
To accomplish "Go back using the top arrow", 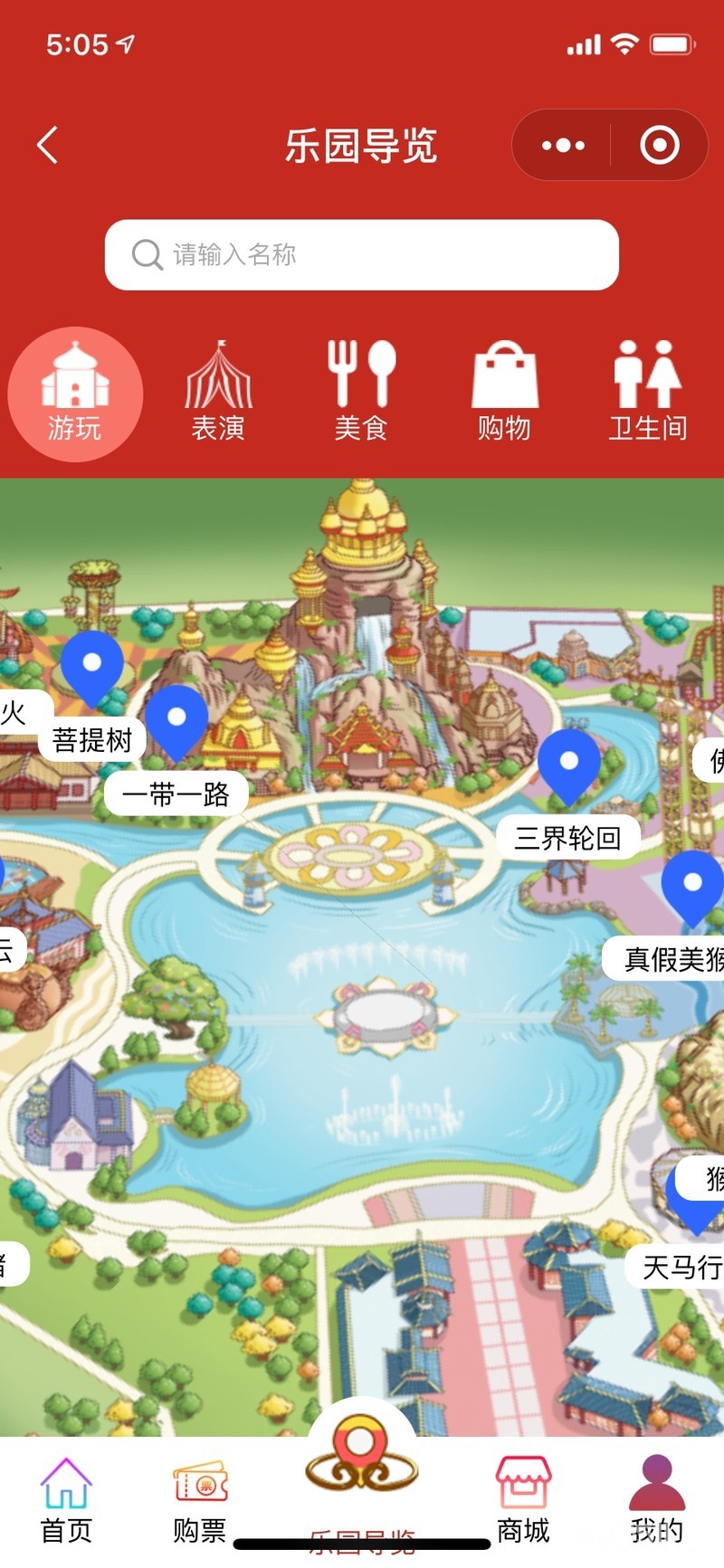I will coord(48,145).
